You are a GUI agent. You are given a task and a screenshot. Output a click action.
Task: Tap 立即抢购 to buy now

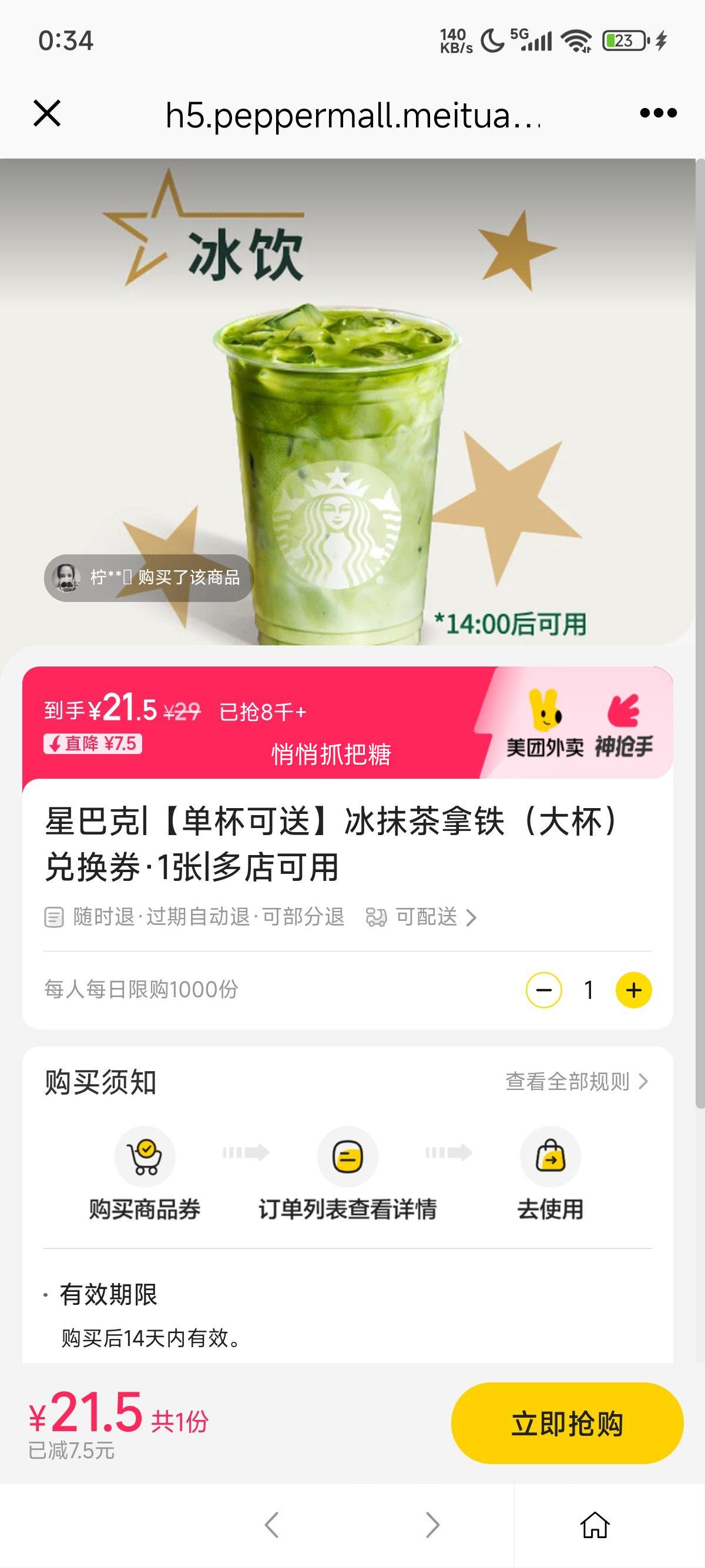pyautogui.click(x=567, y=1423)
